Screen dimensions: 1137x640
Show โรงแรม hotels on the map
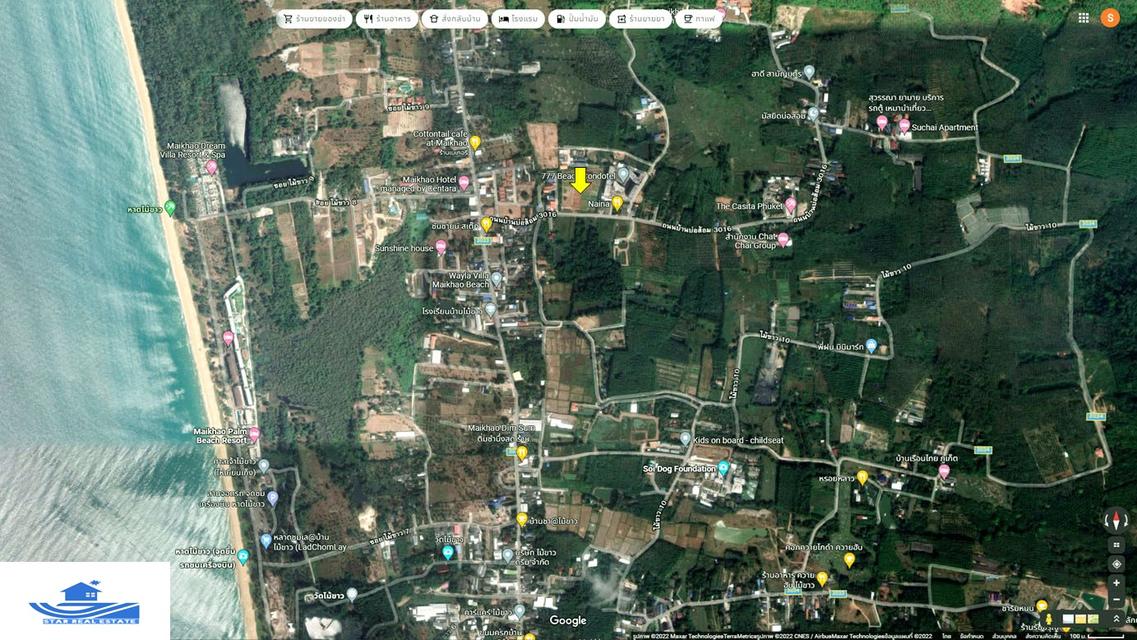(x=518, y=19)
